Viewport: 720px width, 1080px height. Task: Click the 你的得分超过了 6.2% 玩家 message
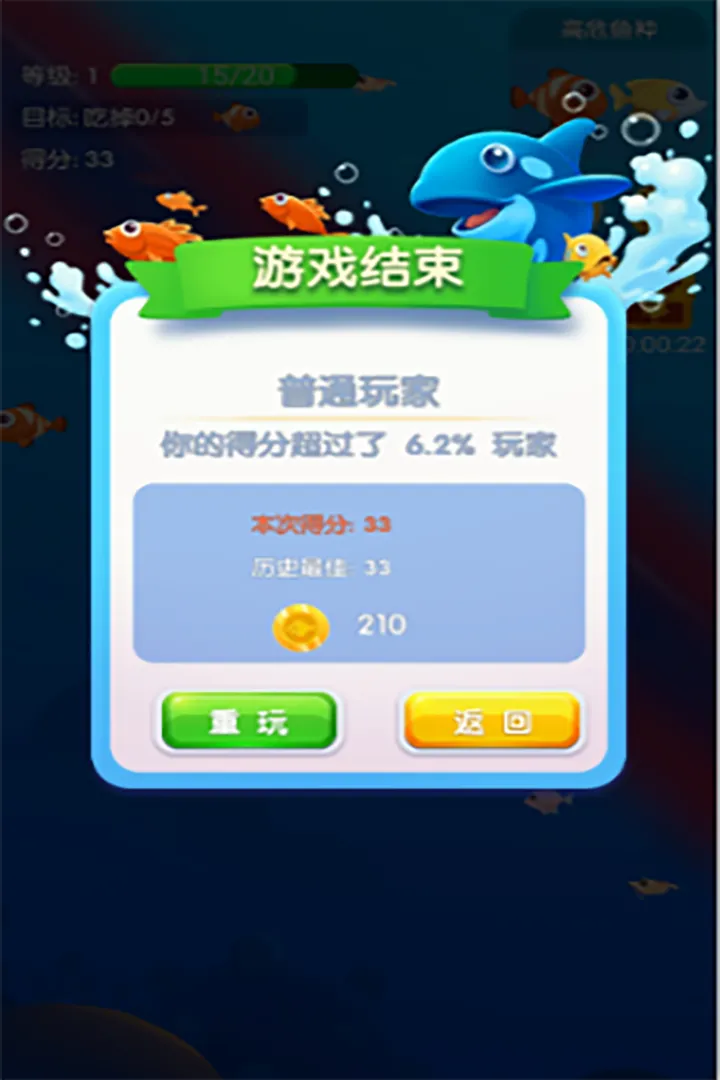click(x=360, y=445)
